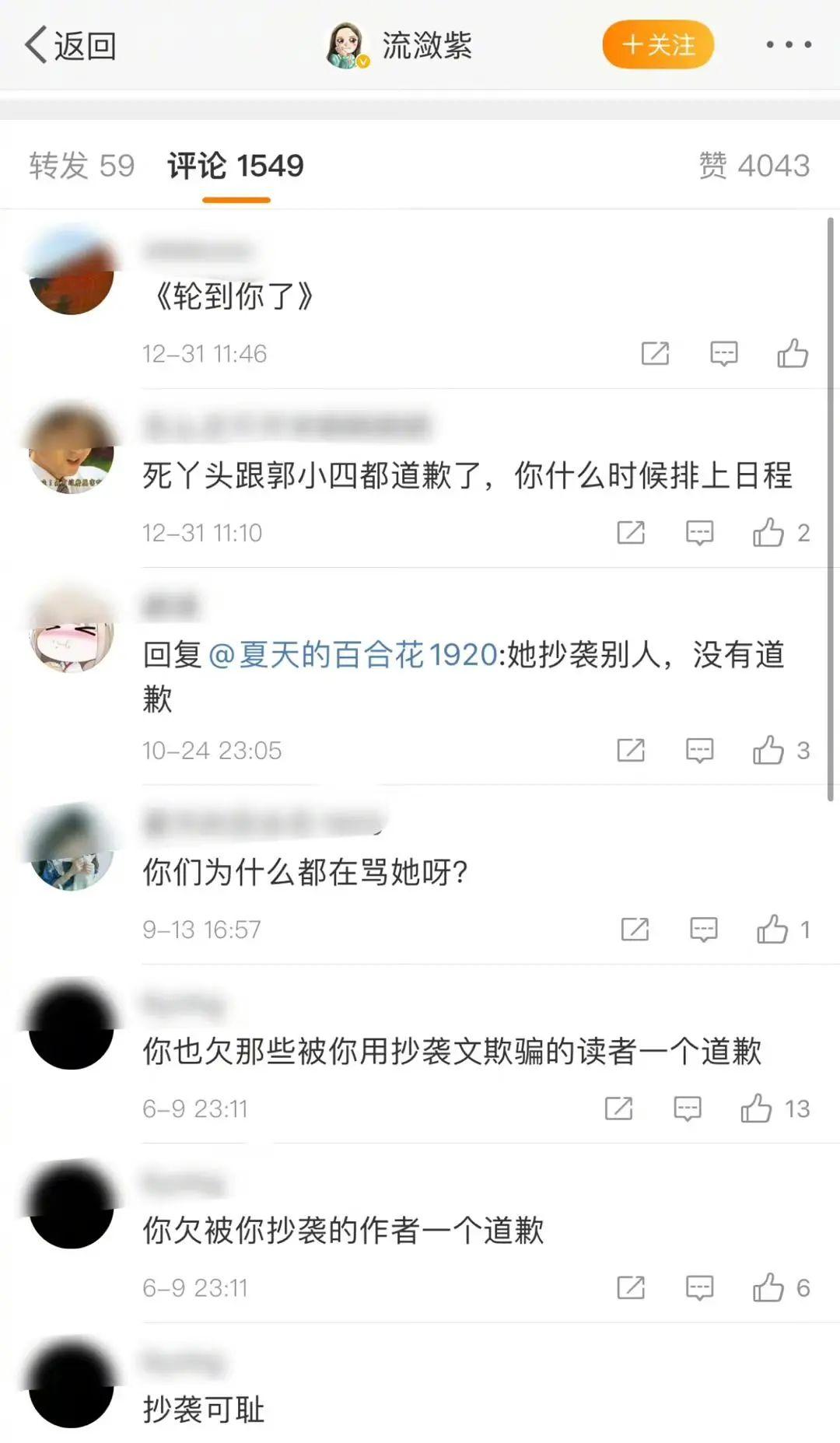
Task: Follow 流潋紫 with the 关注 button
Action: pos(658,45)
